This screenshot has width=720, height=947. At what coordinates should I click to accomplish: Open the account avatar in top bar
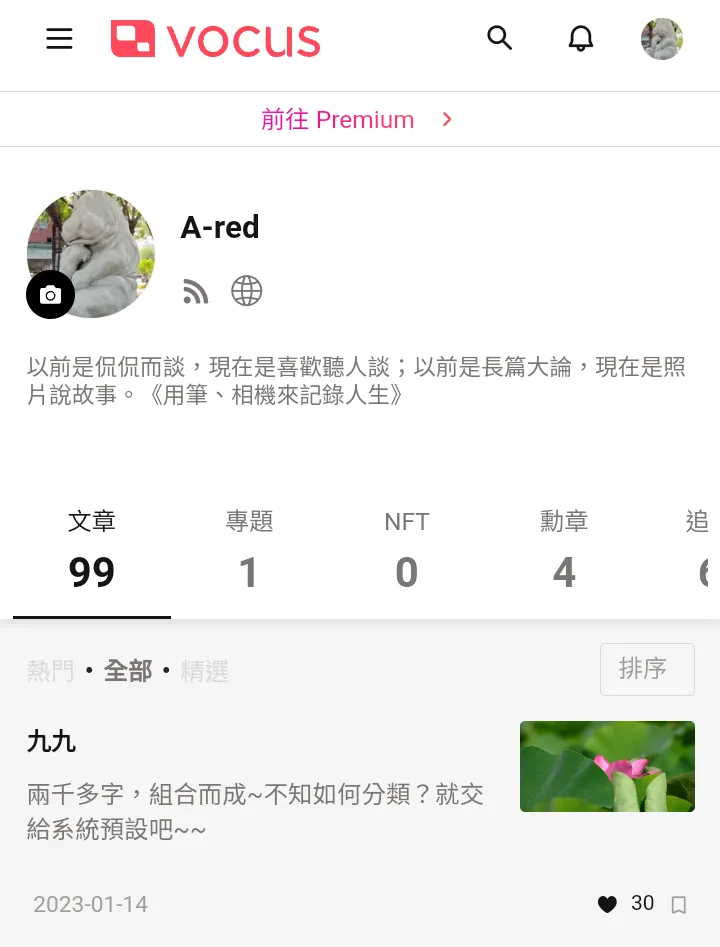[x=661, y=39]
